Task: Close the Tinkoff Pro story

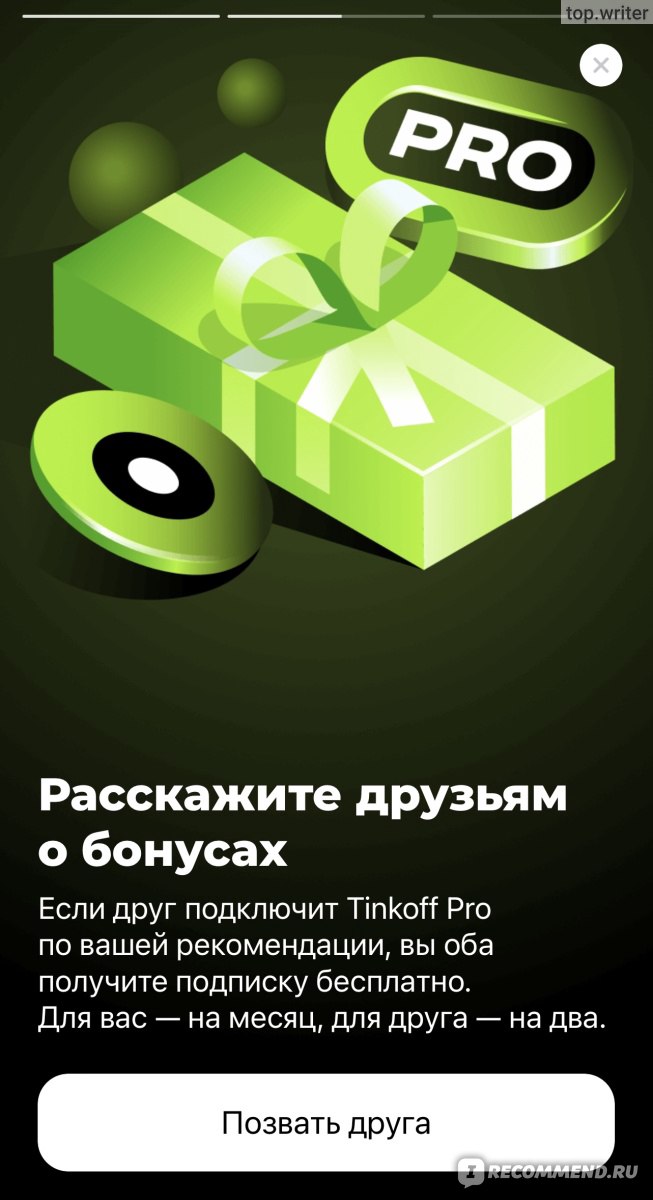Action: point(601,66)
